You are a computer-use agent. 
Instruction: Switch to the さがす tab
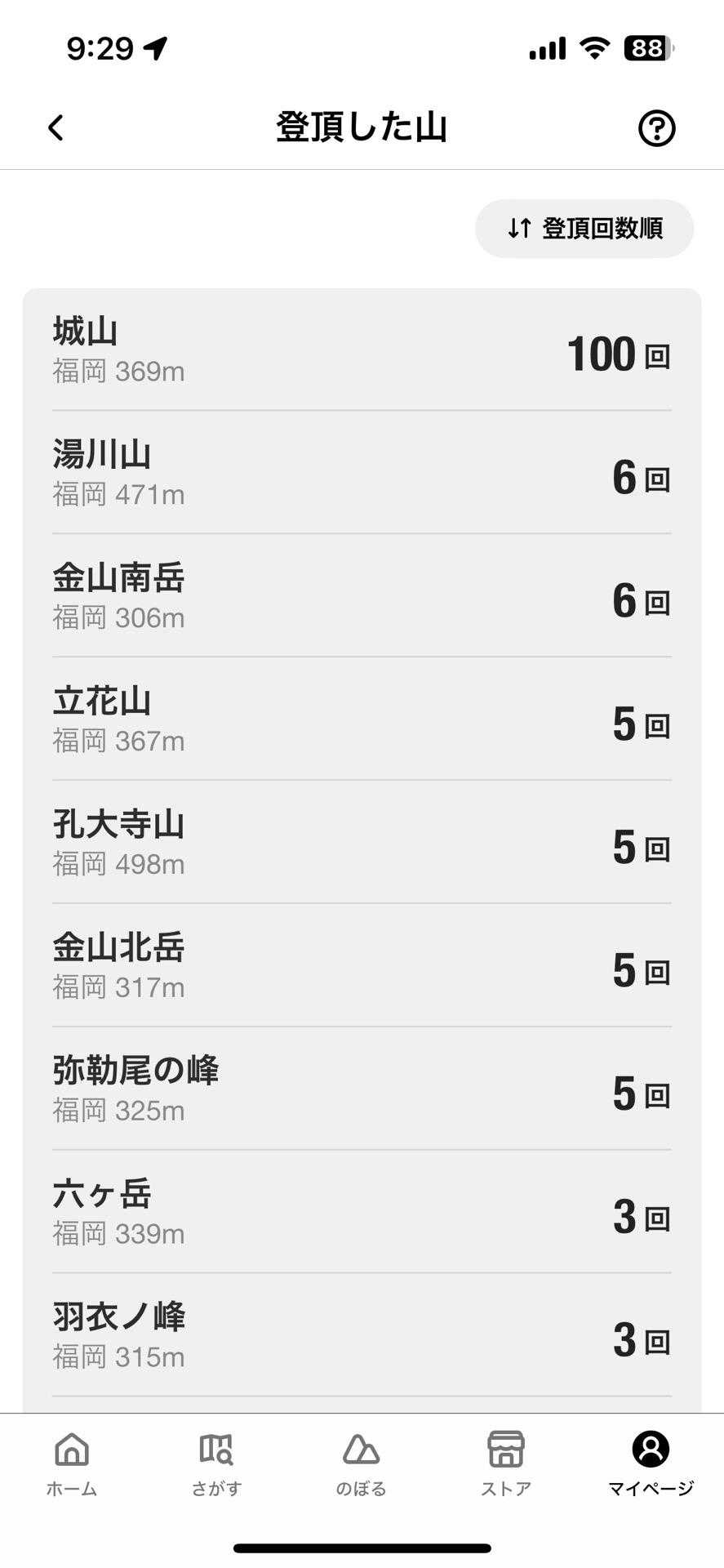pyautogui.click(x=216, y=1463)
